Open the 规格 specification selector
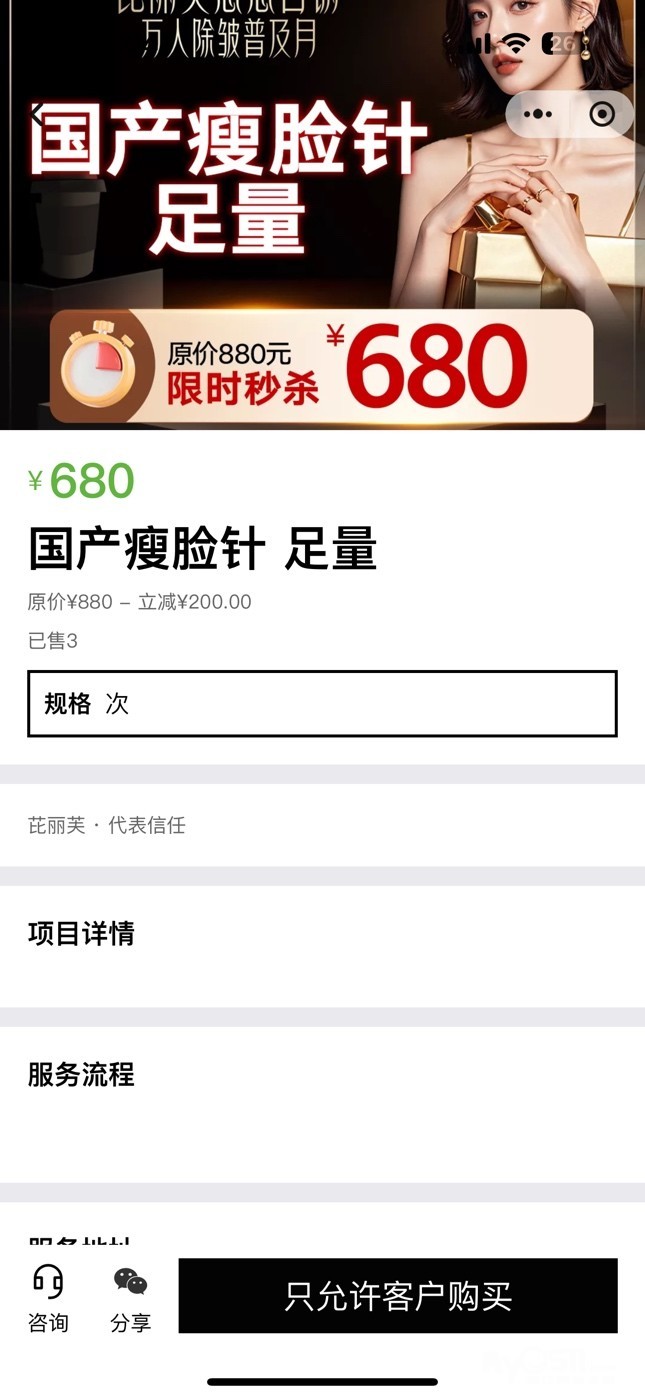 (x=322, y=704)
